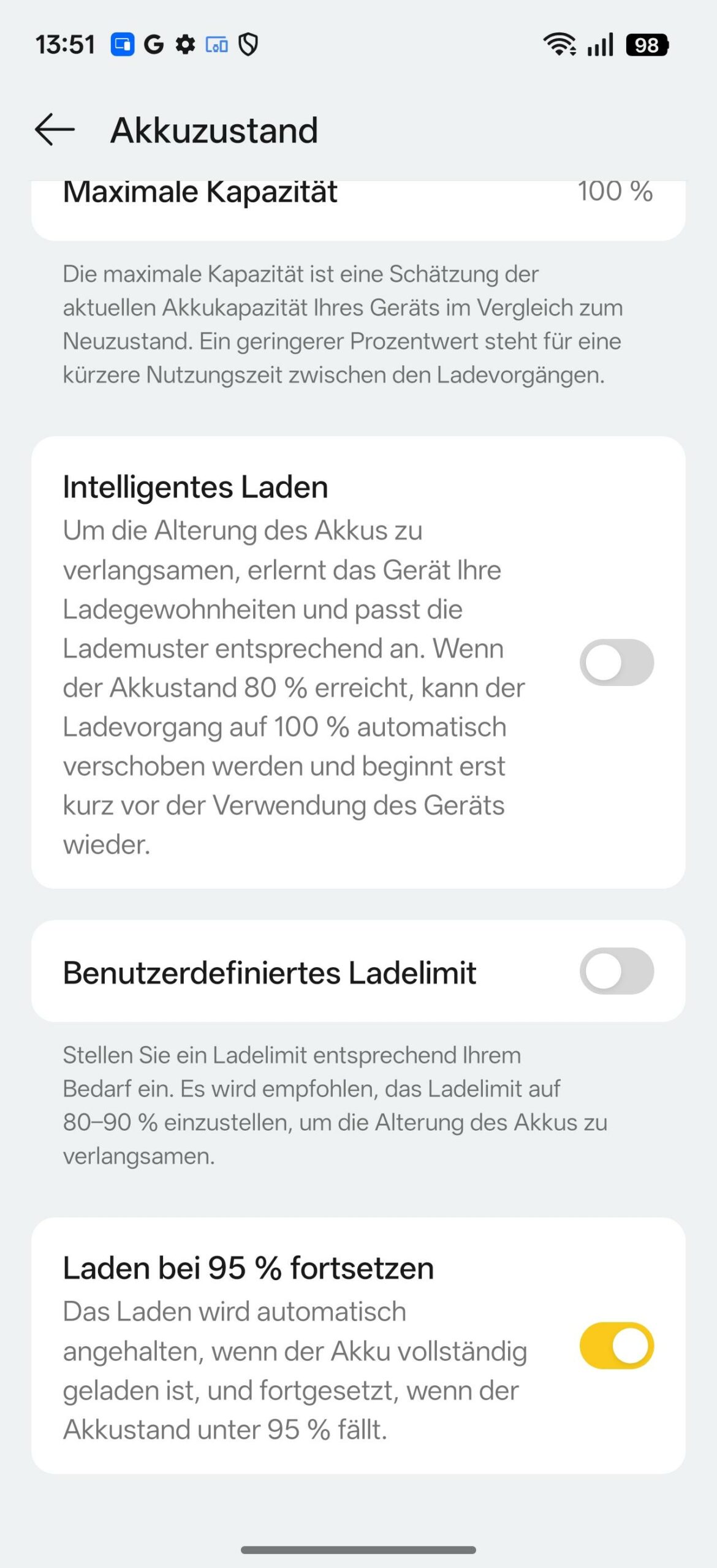Viewport: 717px width, 1568px height.
Task: Go back from Akkuzustand screen
Action: (55, 130)
